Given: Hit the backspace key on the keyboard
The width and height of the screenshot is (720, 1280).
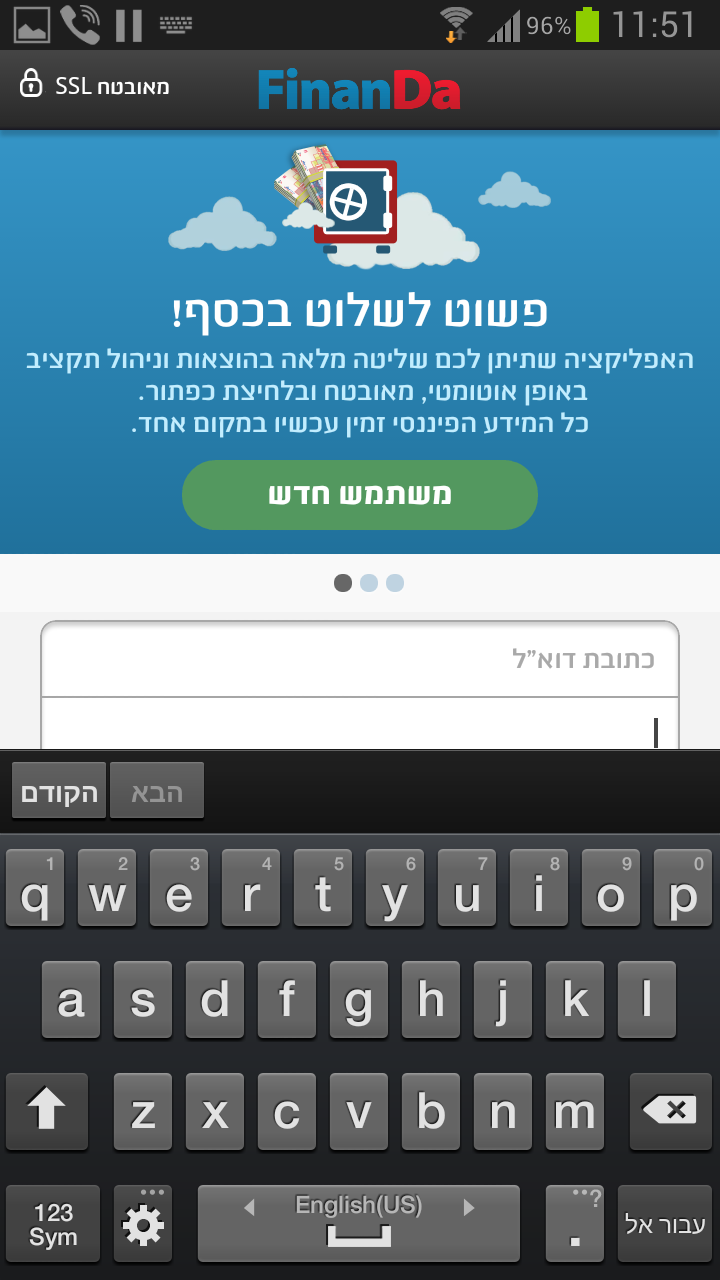Looking at the screenshot, I should [x=669, y=1111].
